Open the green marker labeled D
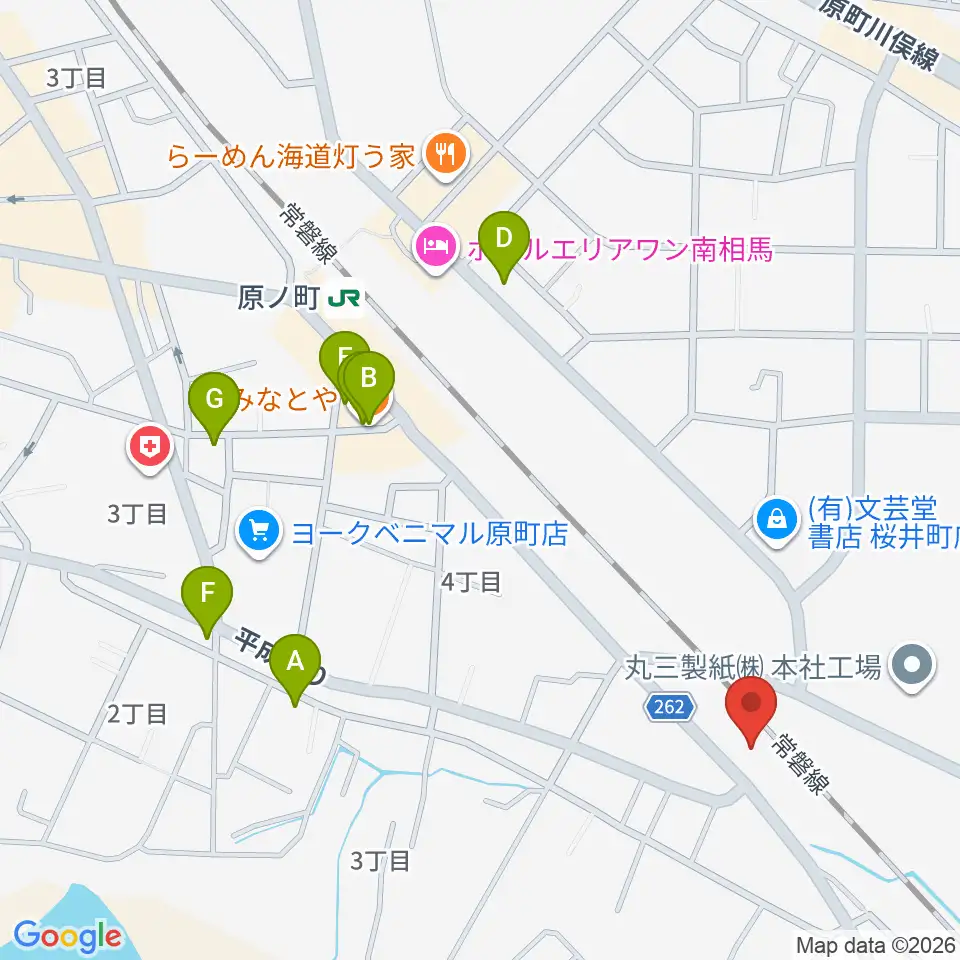This screenshot has width=960, height=960. click(x=504, y=247)
